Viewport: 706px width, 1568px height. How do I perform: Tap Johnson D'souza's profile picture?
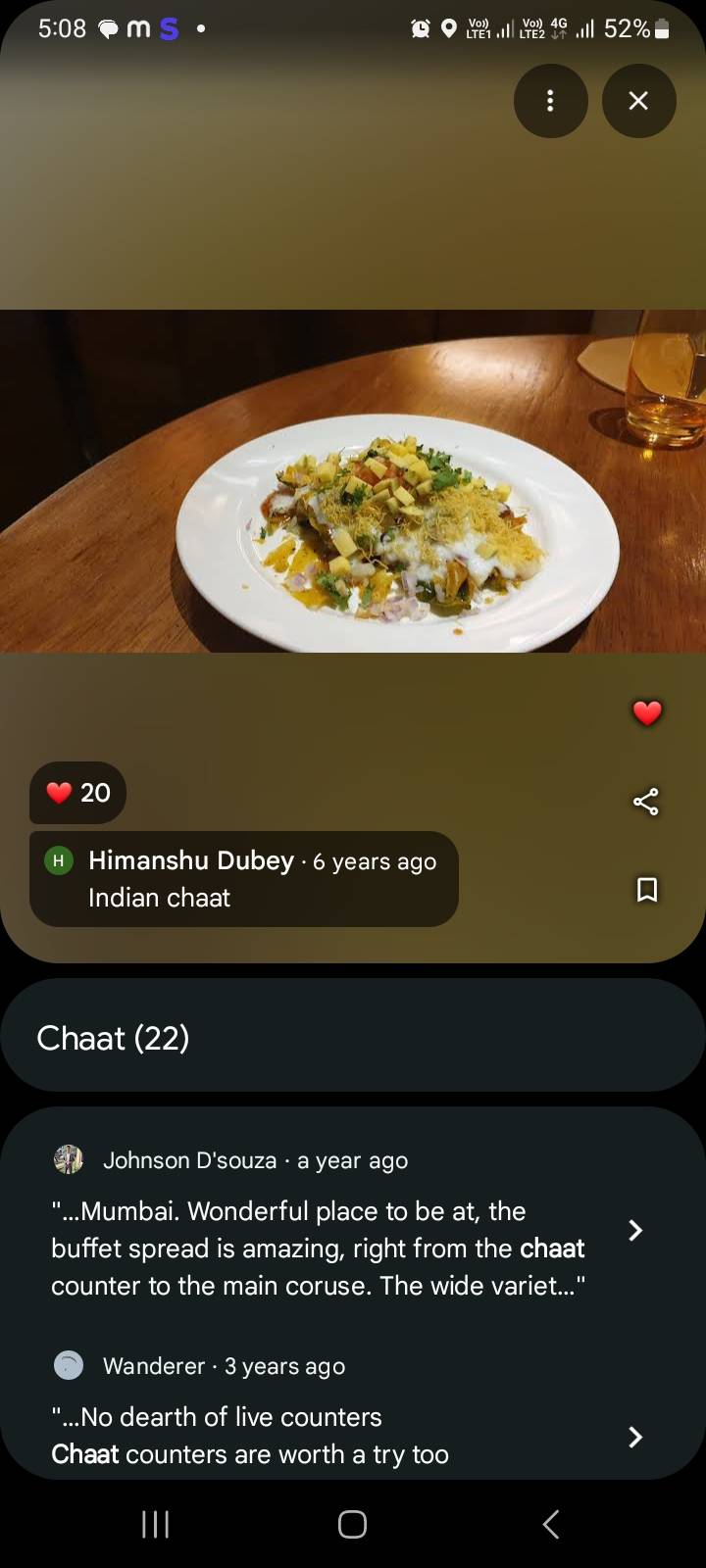click(68, 1159)
